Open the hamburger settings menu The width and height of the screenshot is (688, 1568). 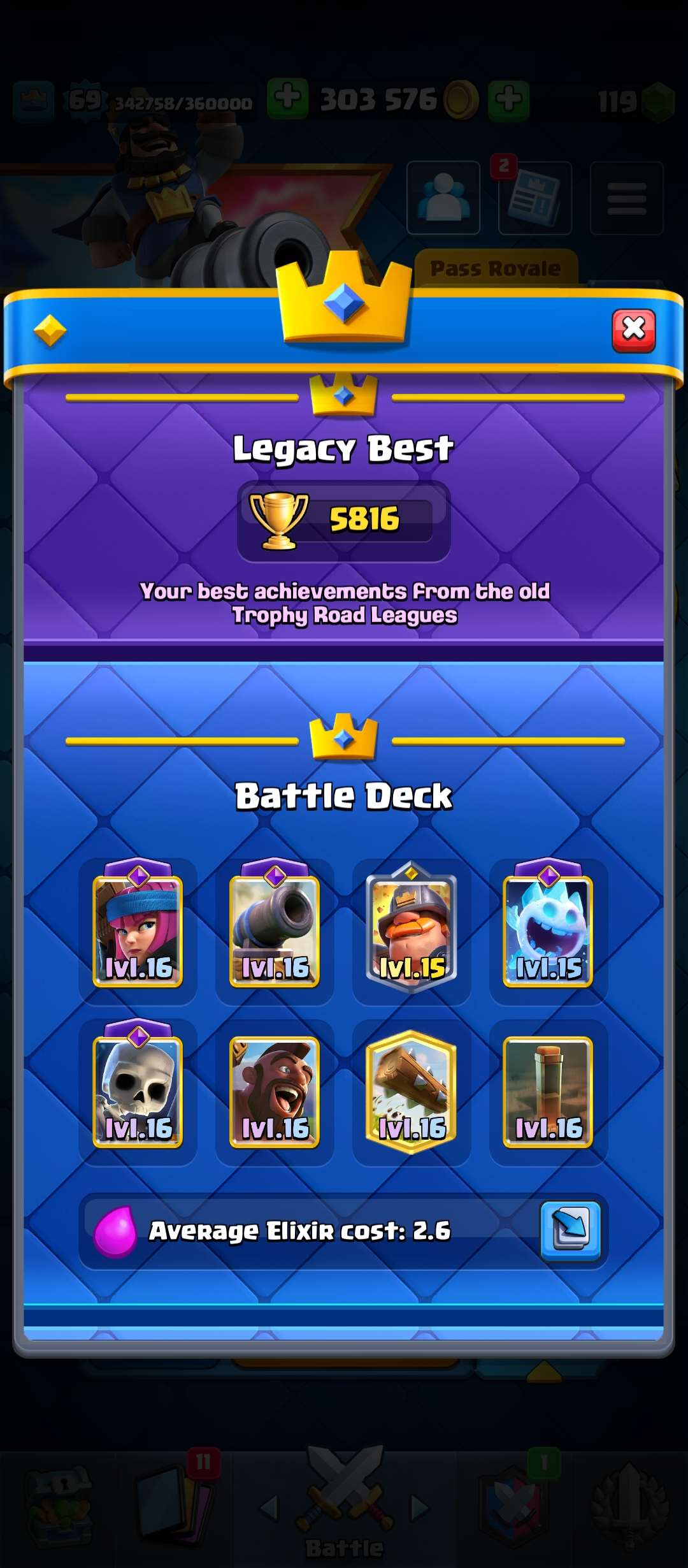pyautogui.click(x=626, y=198)
